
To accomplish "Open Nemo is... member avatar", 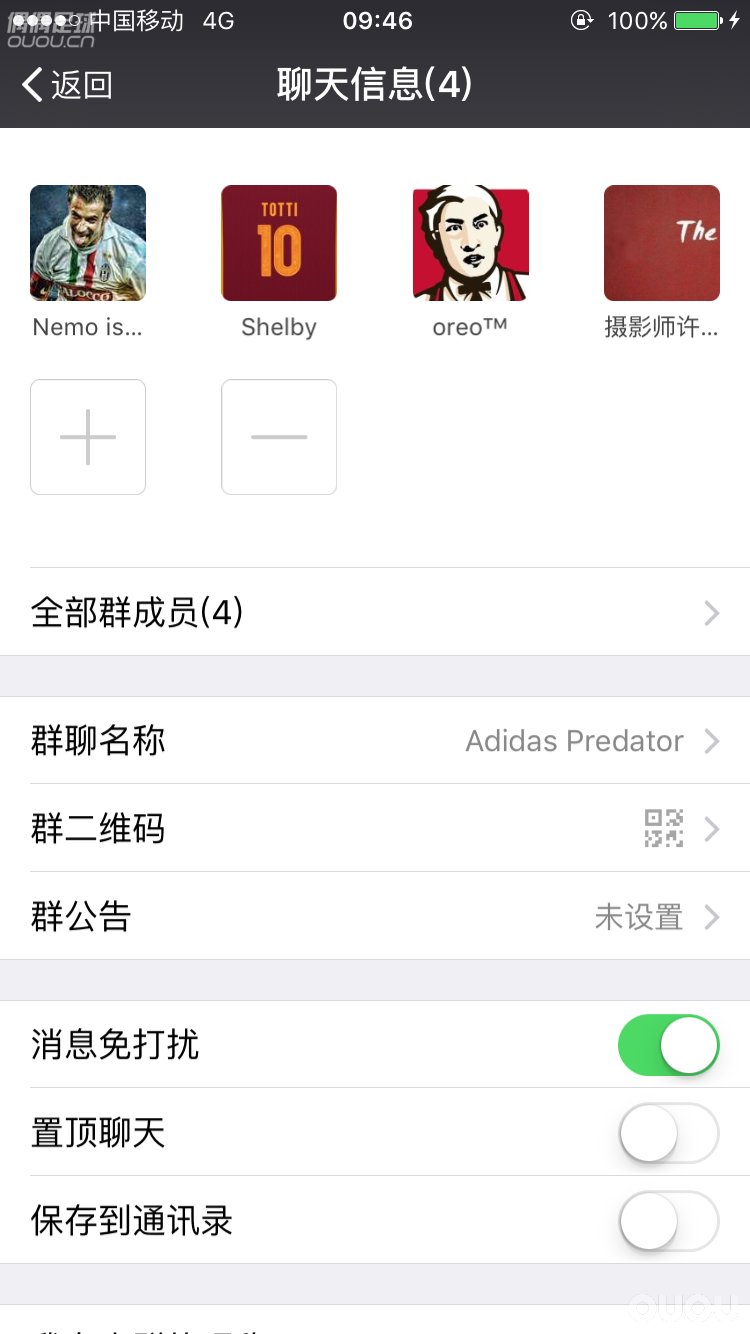I will [x=88, y=243].
